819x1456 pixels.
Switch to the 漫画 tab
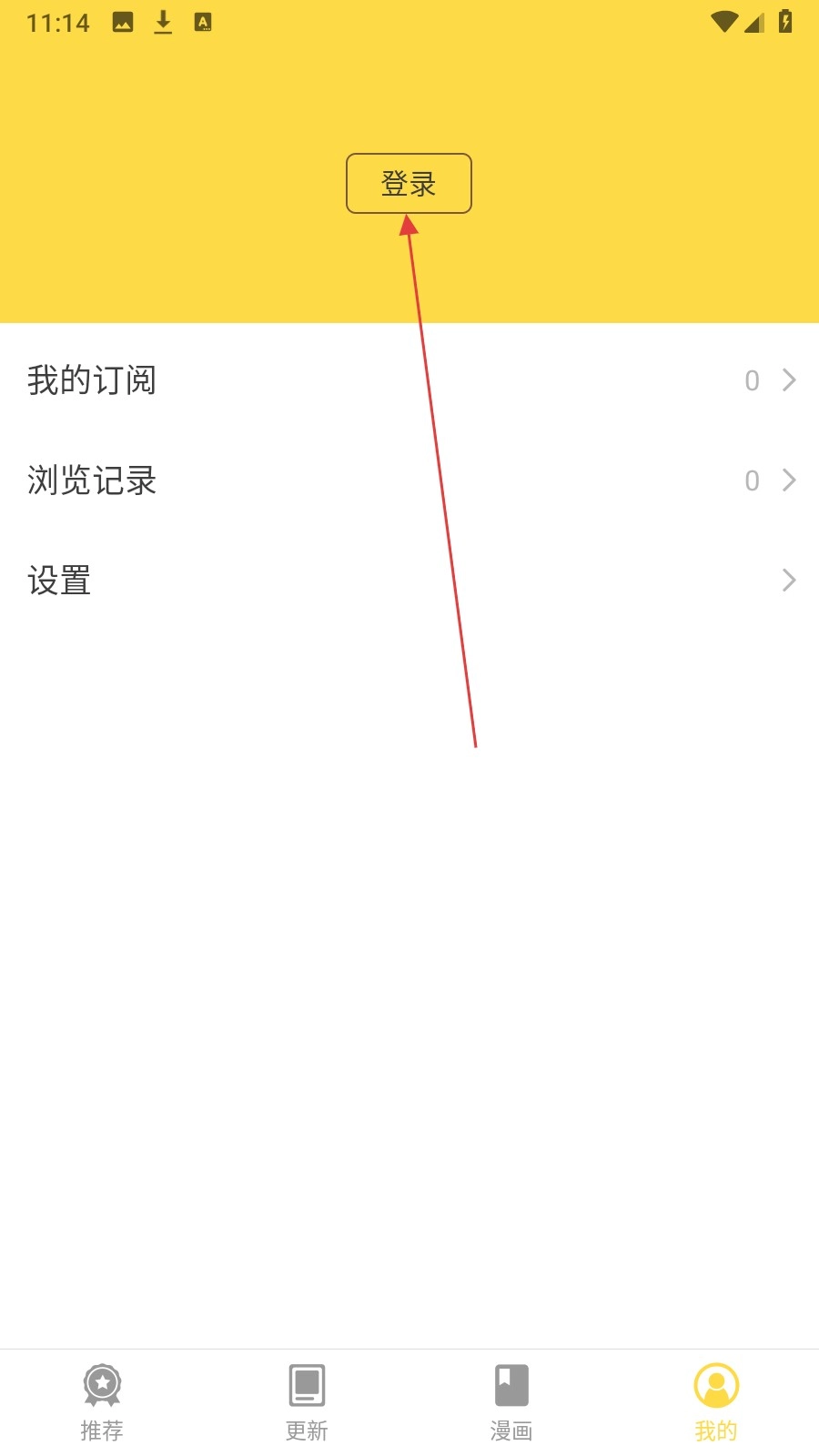point(511,1402)
